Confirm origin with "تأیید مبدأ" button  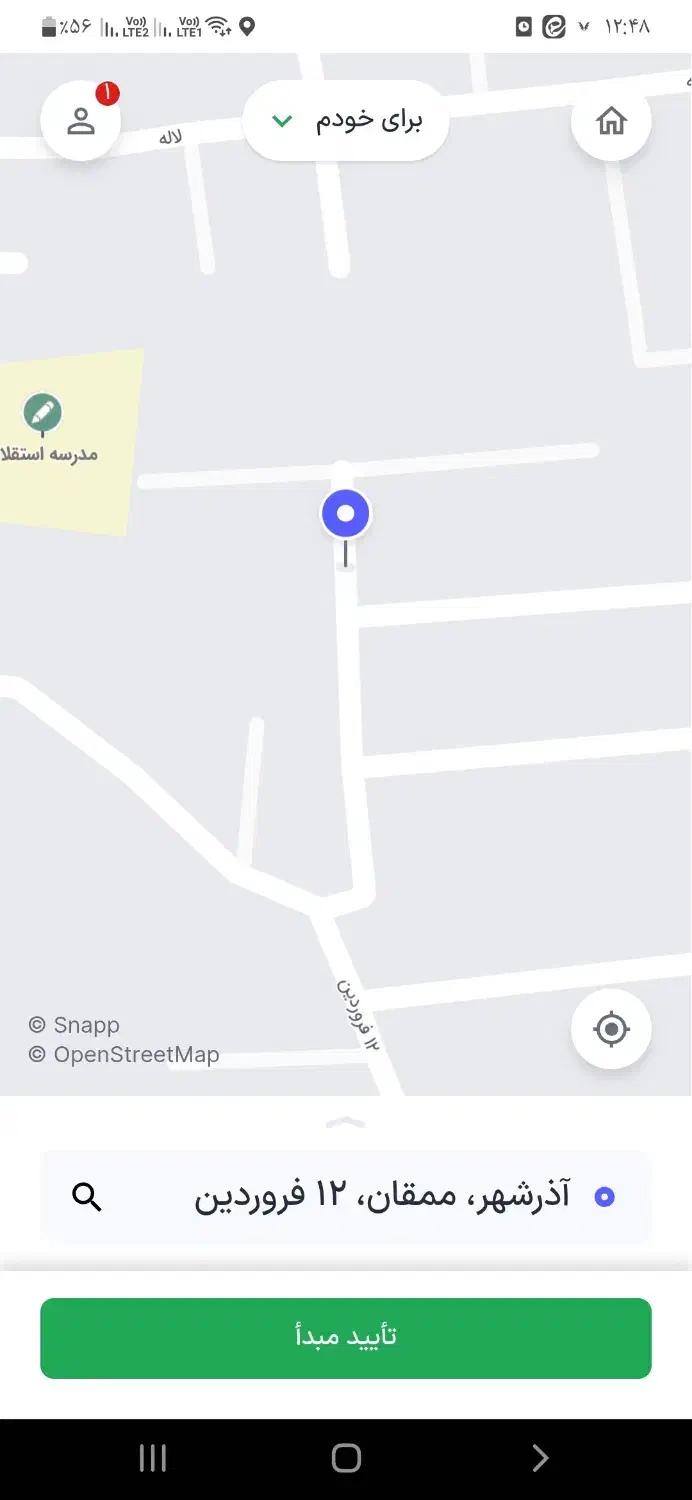[345, 1338]
